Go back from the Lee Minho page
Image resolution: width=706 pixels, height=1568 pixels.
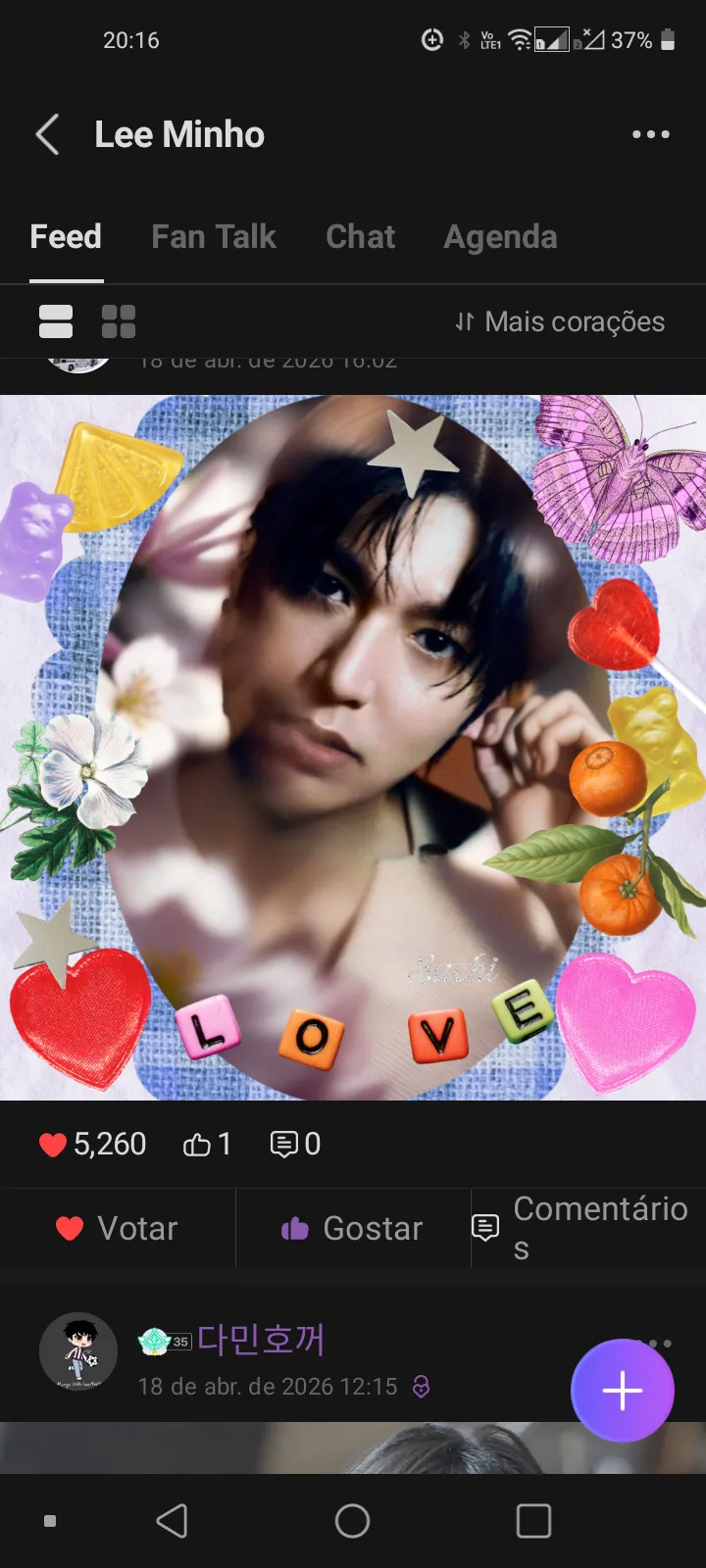tap(48, 135)
